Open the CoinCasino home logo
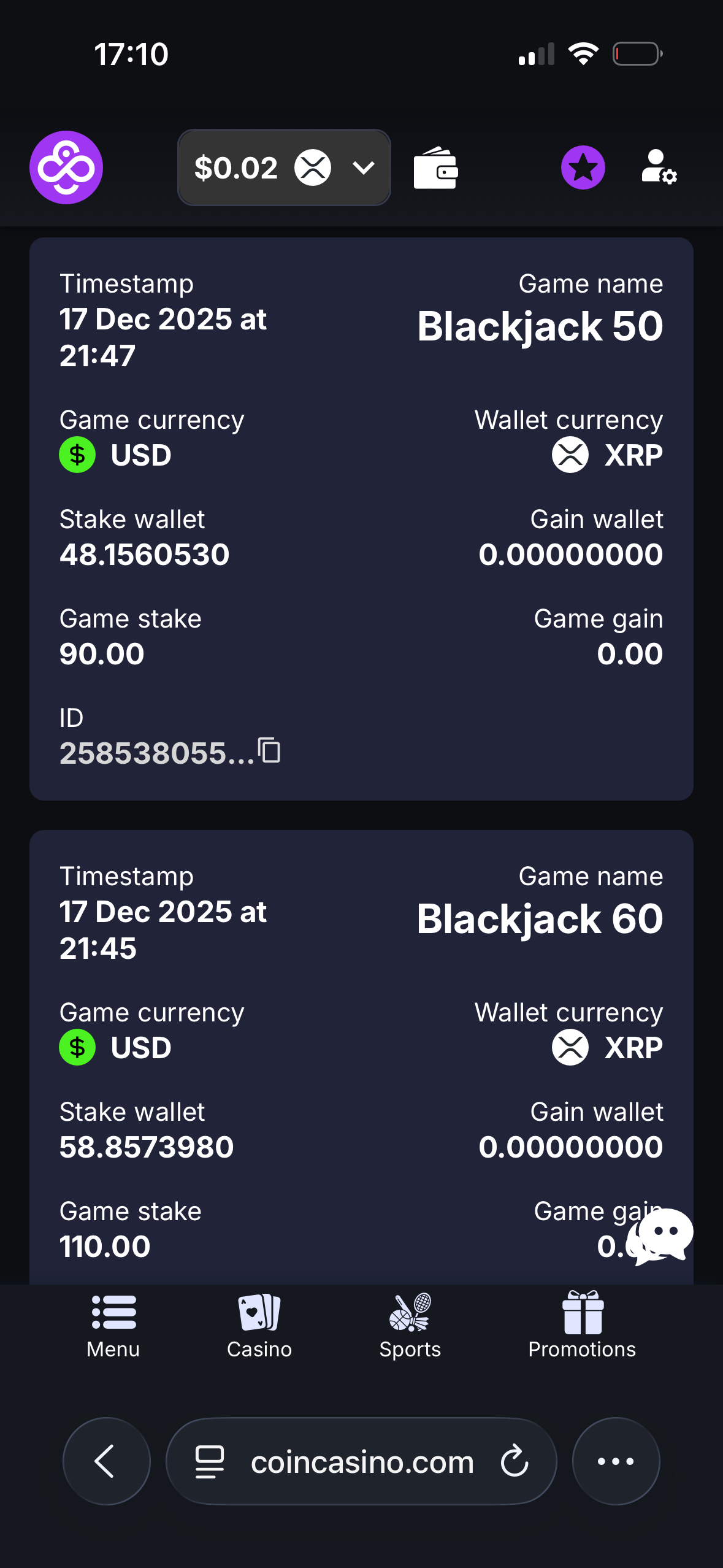Screen dimensions: 723x1568 (66, 167)
